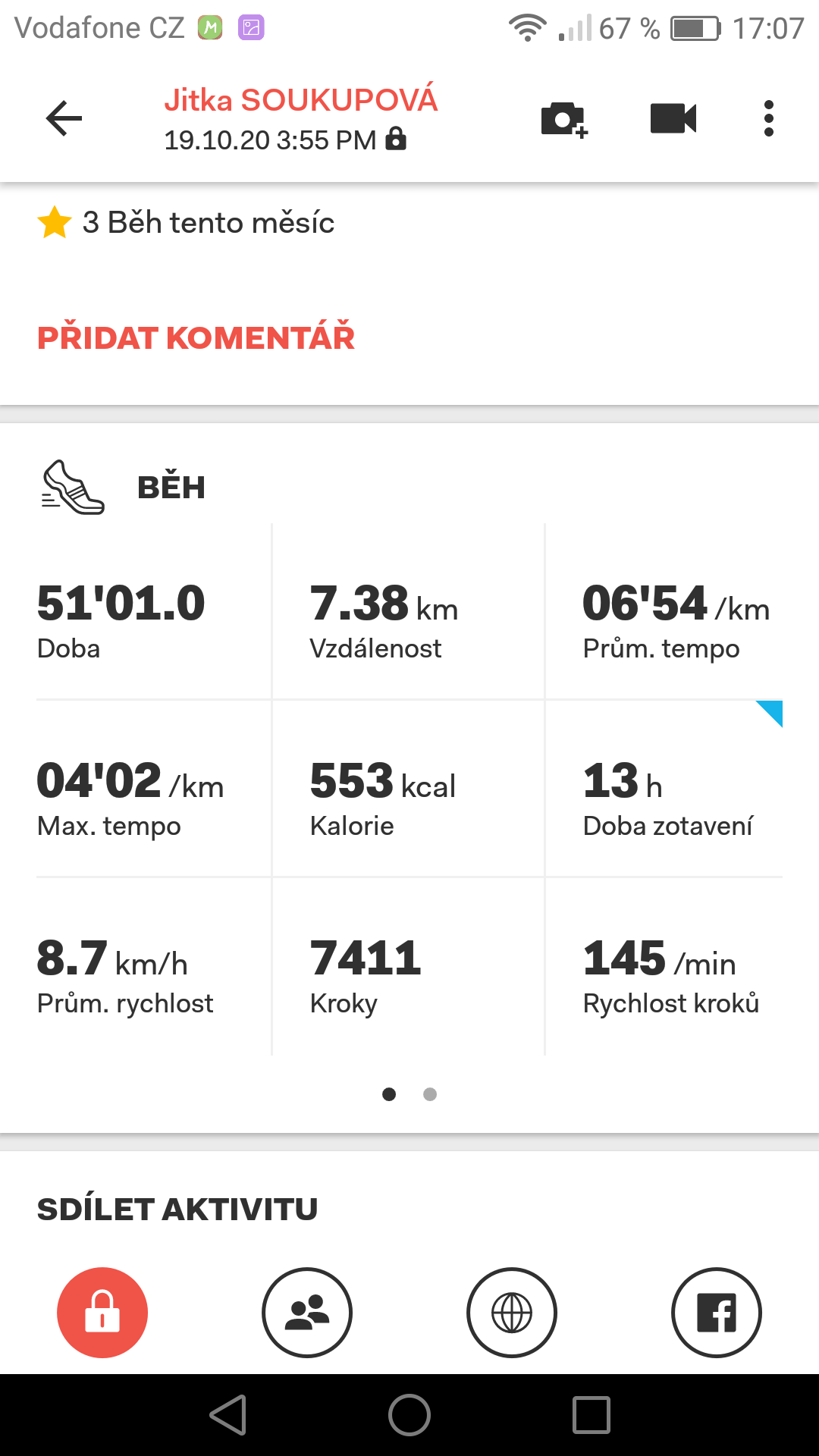Tap PŘIDAT KOMENTÁŘ to add a comment
819x1456 pixels.
click(x=196, y=337)
